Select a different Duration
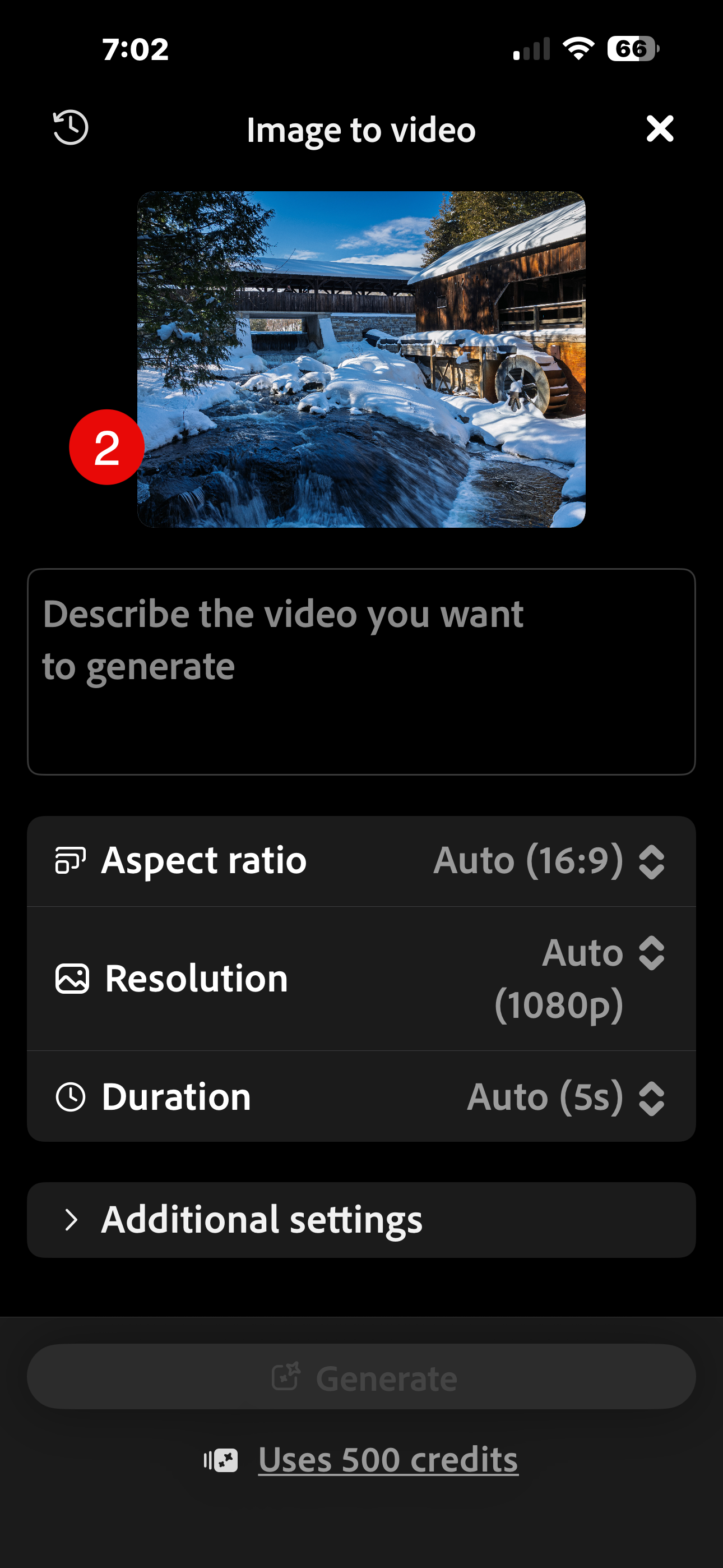 coord(361,1097)
